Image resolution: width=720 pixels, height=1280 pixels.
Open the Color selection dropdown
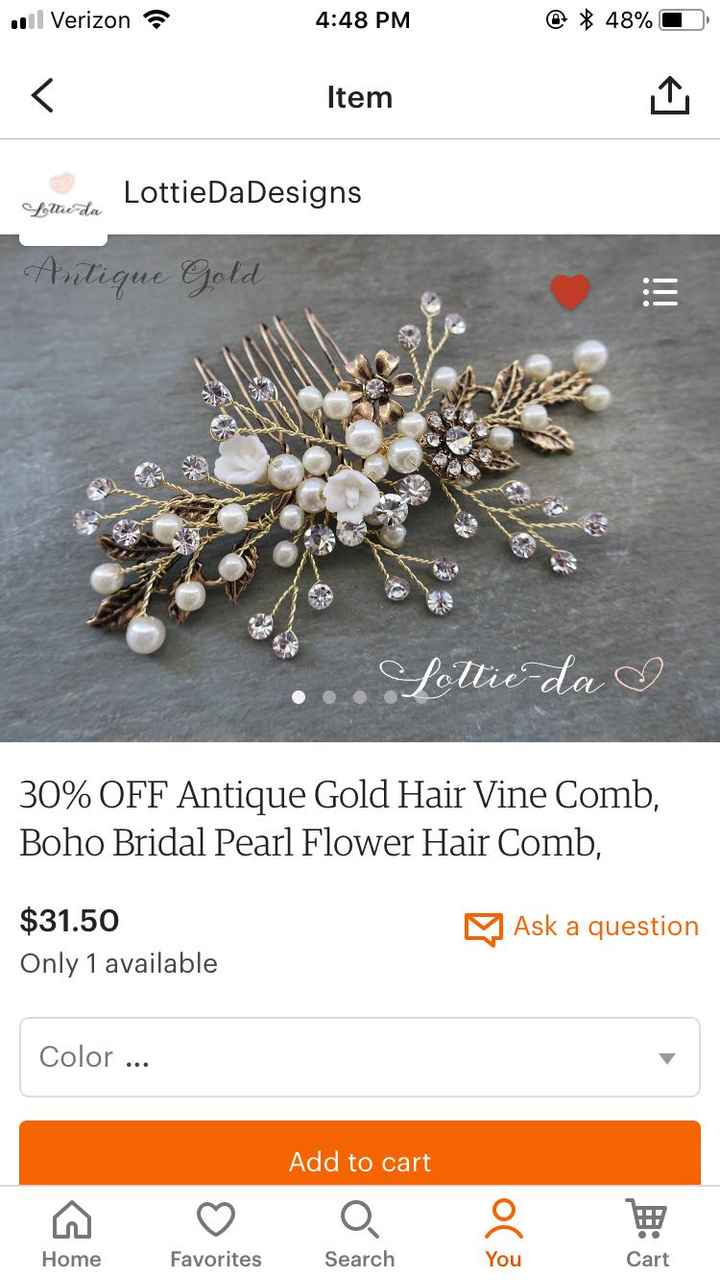(x=359, y=1057)
